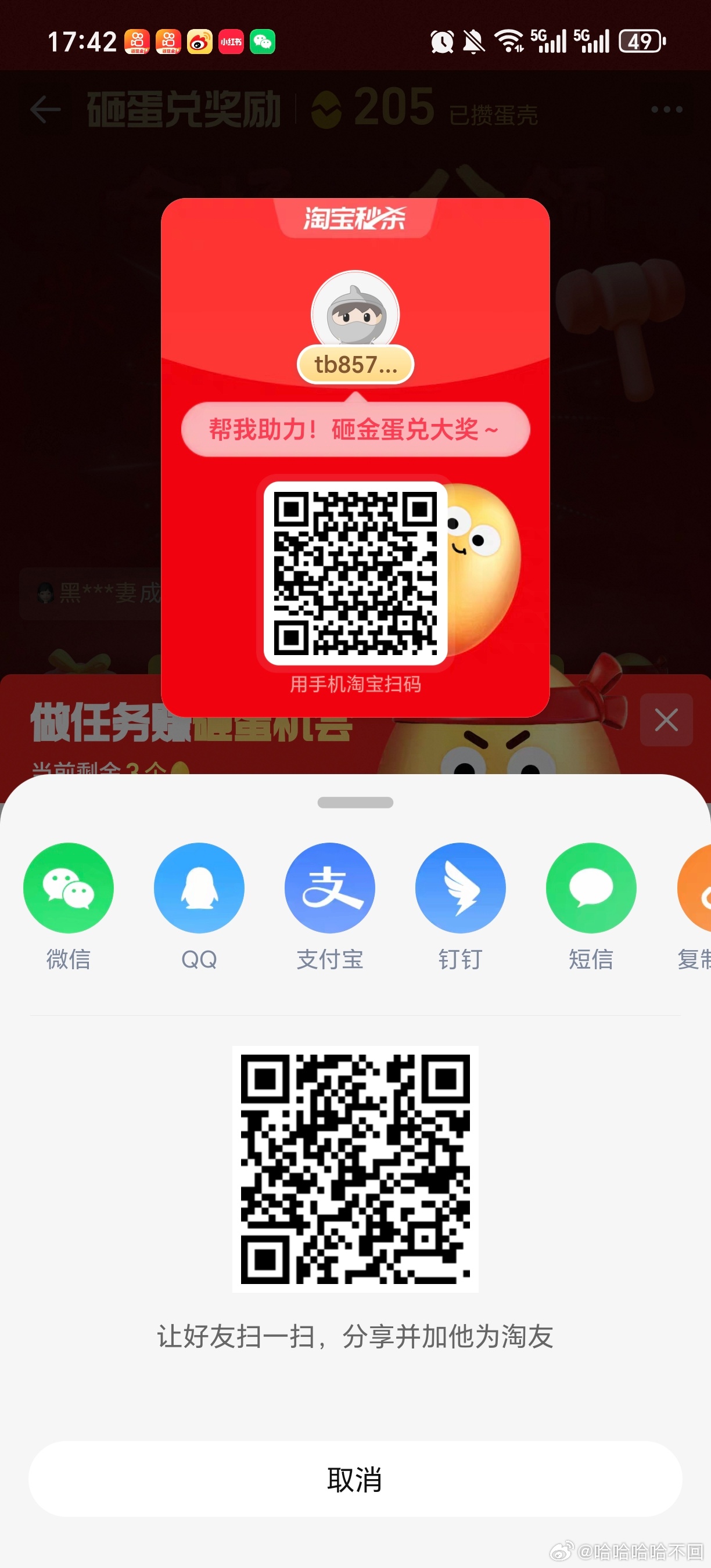Tap the 取消 cancel button
This screenshot has height=1568, width=711.
[355, 1479]
